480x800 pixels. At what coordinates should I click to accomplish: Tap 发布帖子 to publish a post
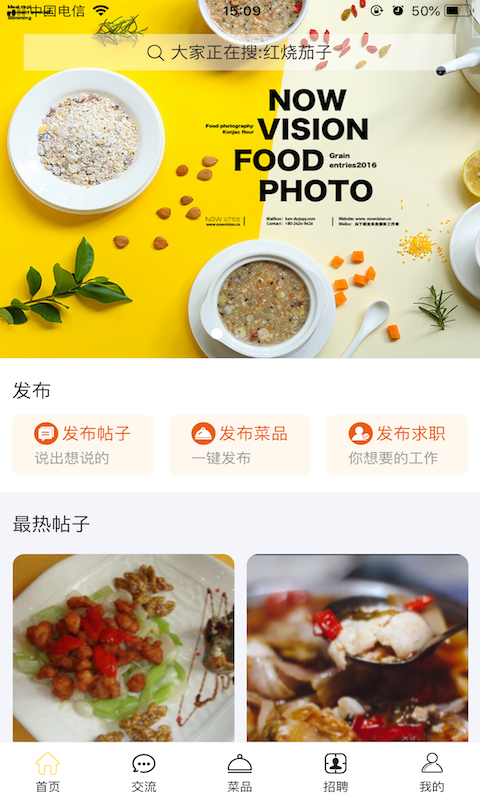point(83,445)
